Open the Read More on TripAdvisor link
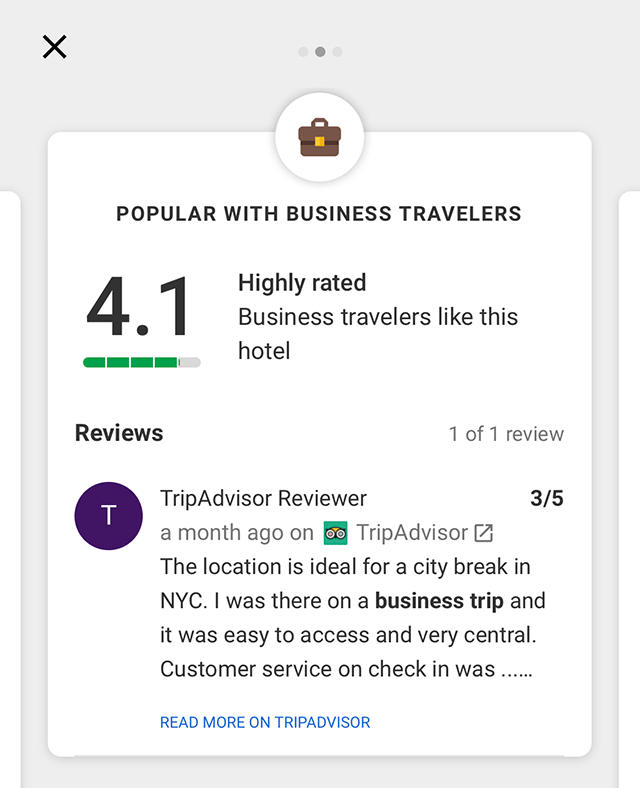Viewport: 640px width, 788px height. (265, 722)
